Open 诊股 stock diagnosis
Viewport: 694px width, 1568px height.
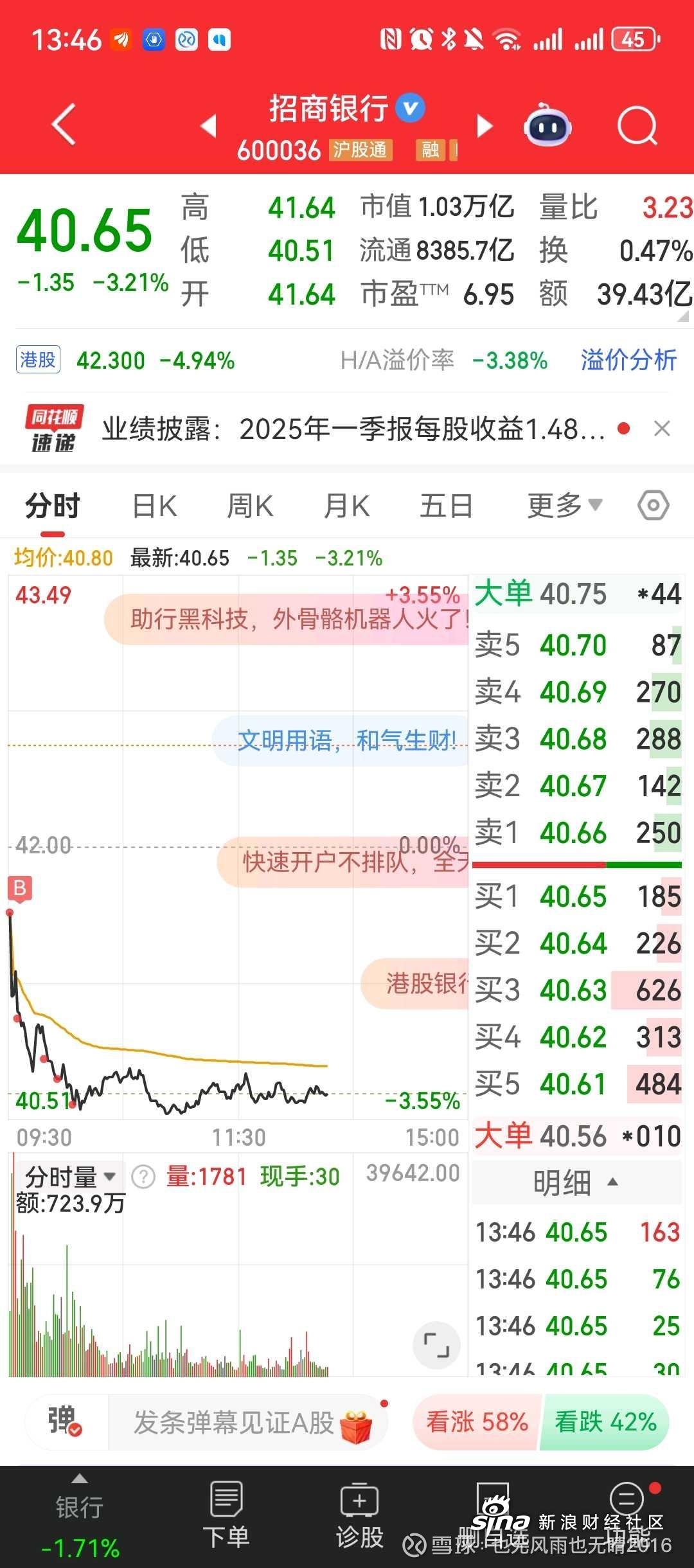pos(360,1515)
